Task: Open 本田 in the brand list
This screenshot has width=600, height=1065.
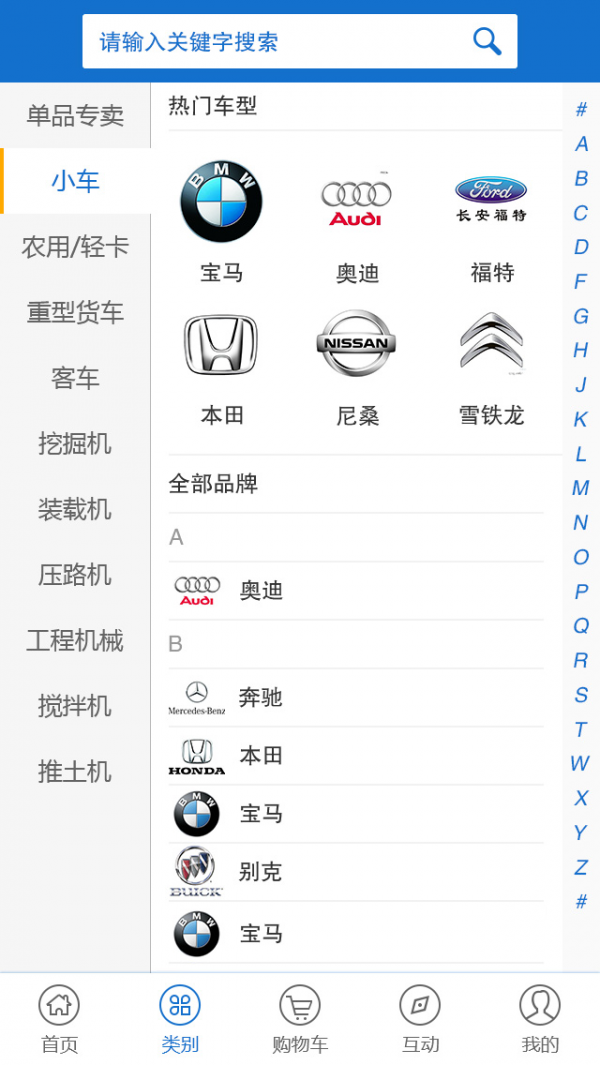Action: [355, 756]
